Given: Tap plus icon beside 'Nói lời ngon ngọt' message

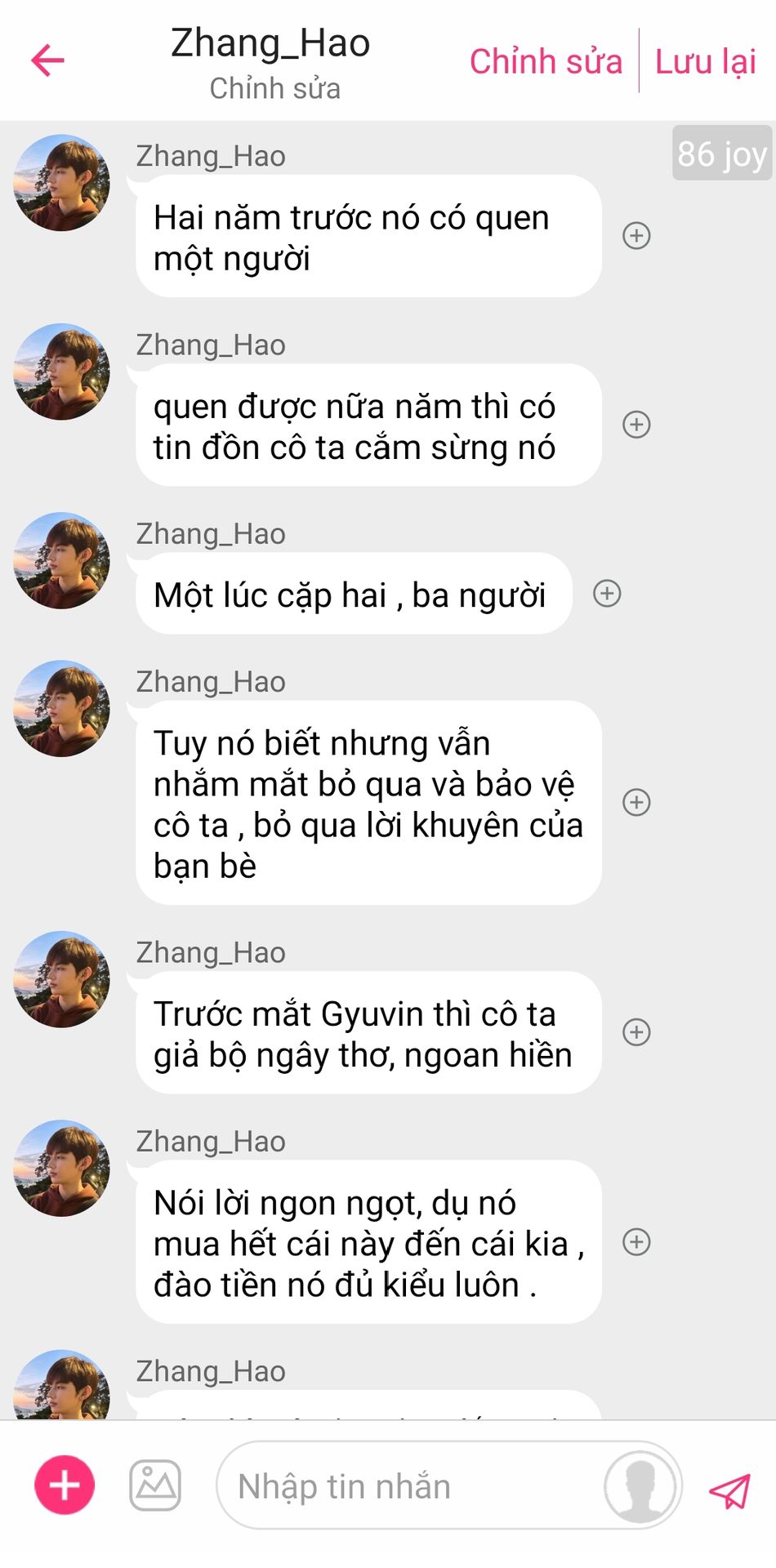Looking at the screenshot, I should (x=636, y=1242).
